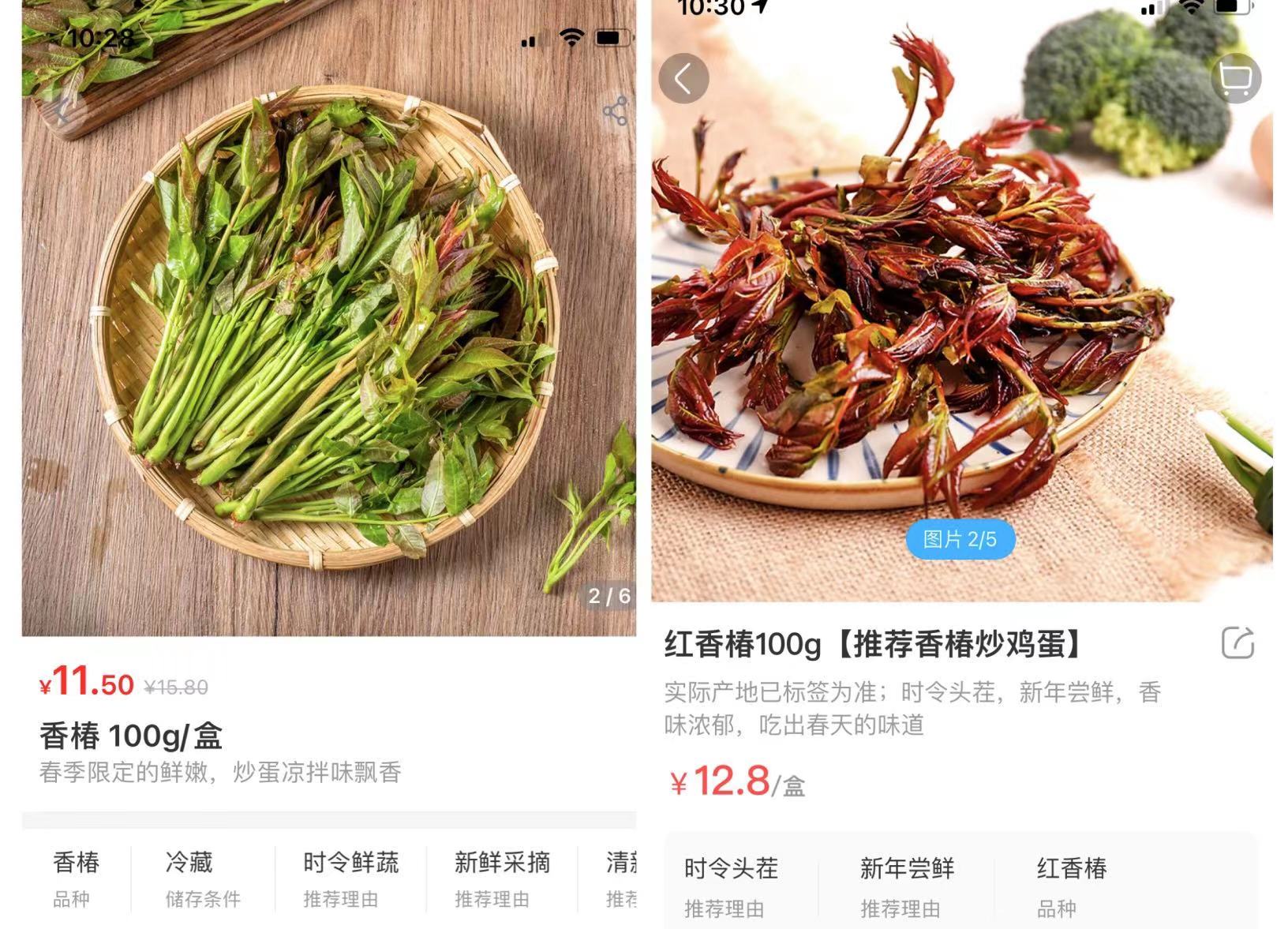Share the 香椿 100g/盒 product
Viewport: 1288px width, 929px height.
(x=615, y=111)
